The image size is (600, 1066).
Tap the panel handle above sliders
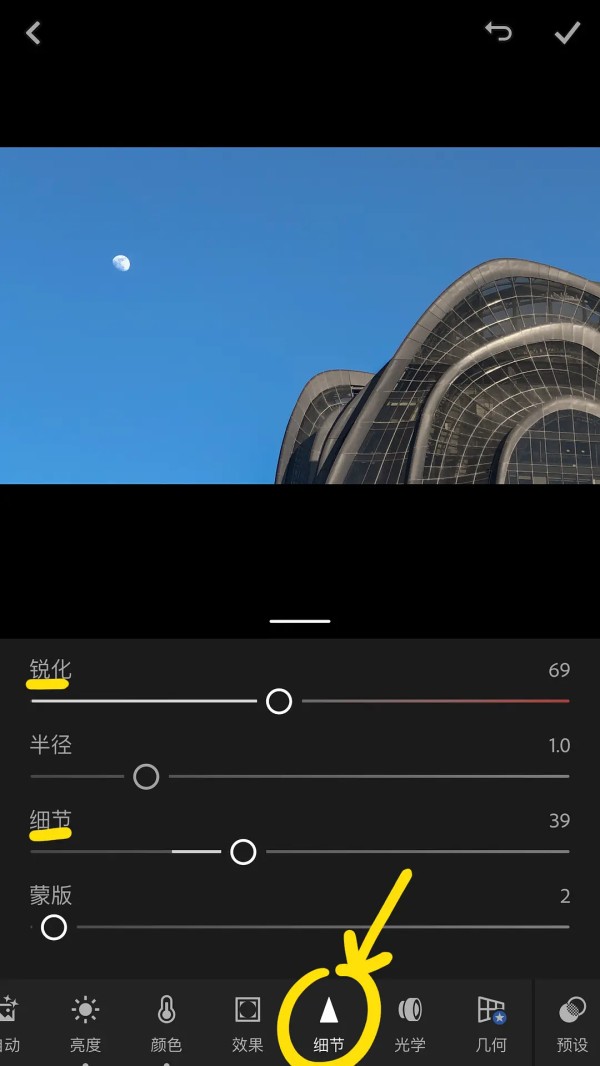300,621
